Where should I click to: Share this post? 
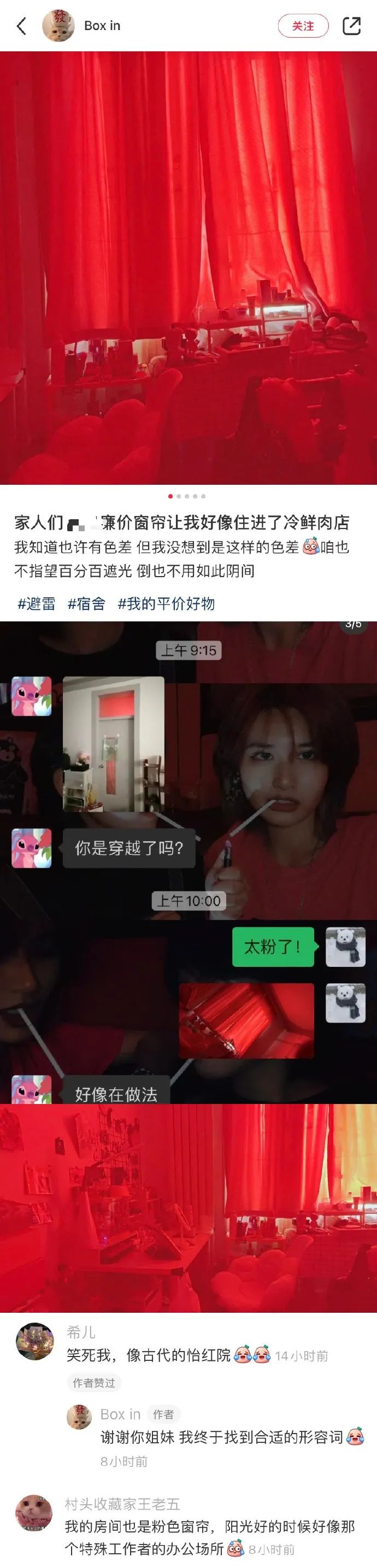[351, 26]
